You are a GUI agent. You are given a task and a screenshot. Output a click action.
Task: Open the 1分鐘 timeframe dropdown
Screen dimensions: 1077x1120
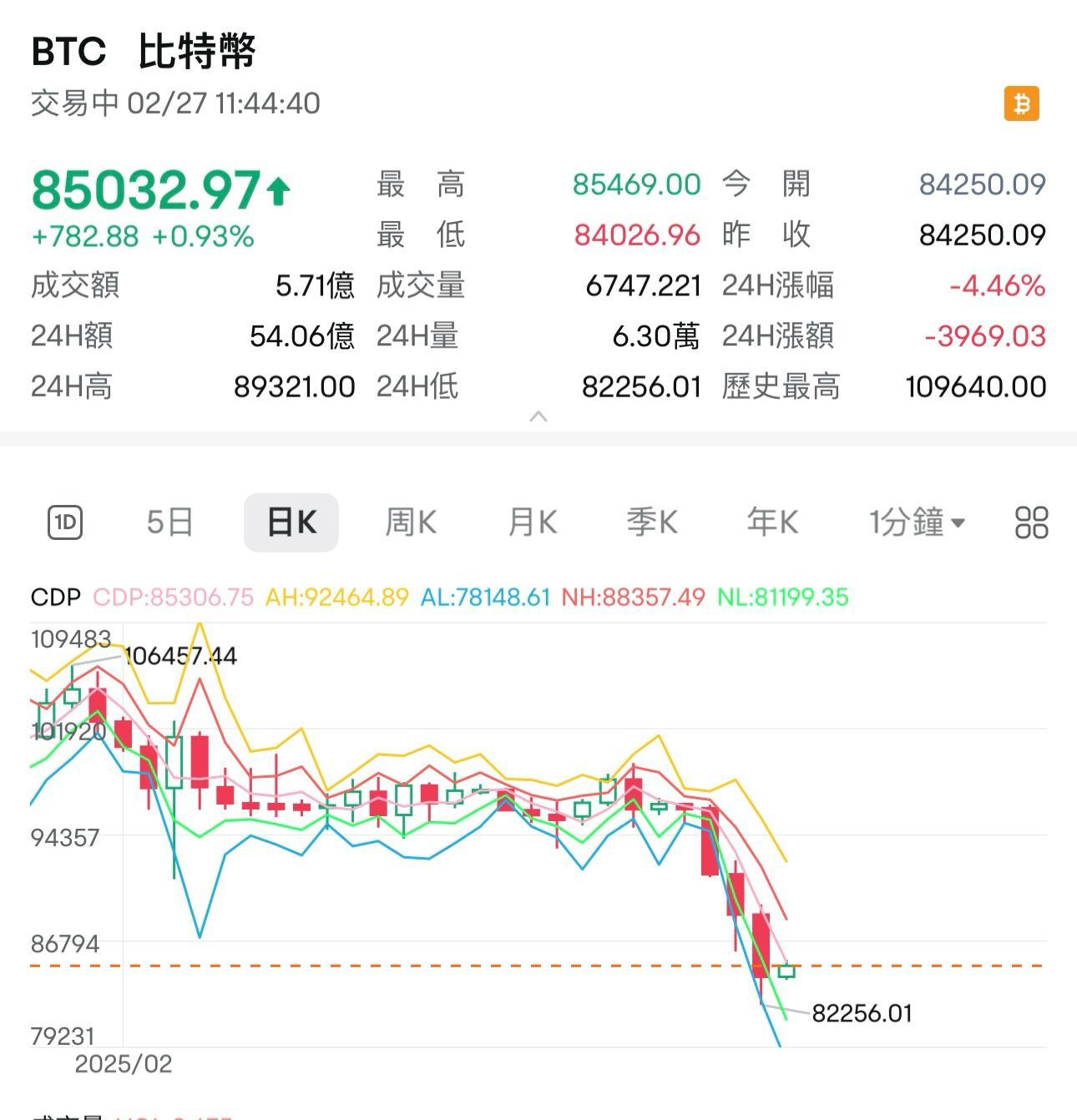917,522
